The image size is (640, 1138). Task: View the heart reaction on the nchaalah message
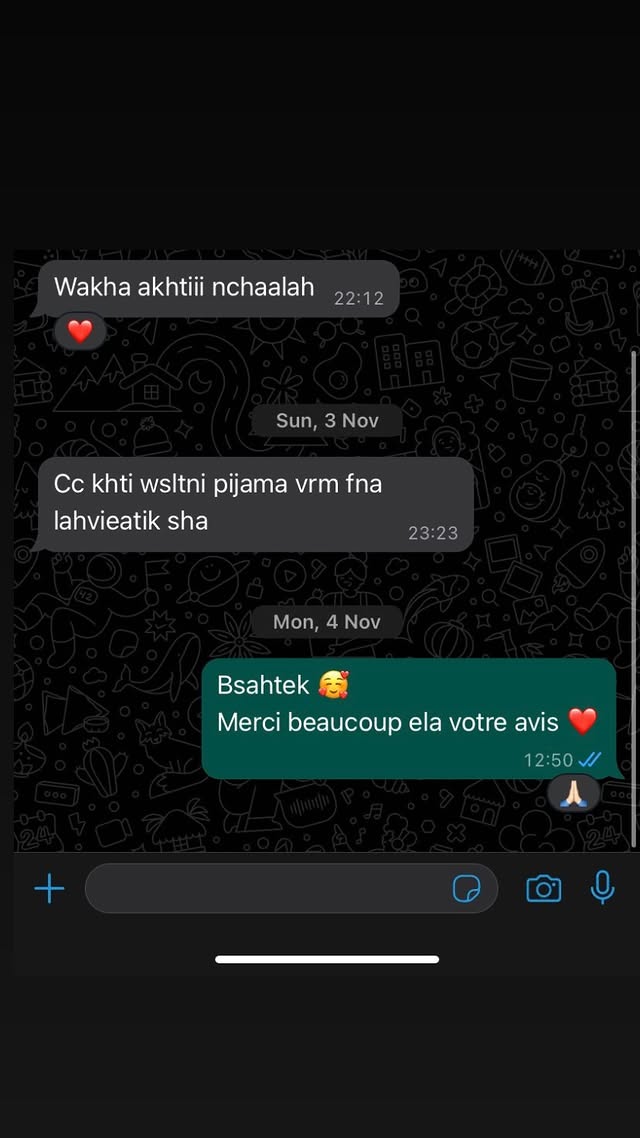(x=80, y=330)
